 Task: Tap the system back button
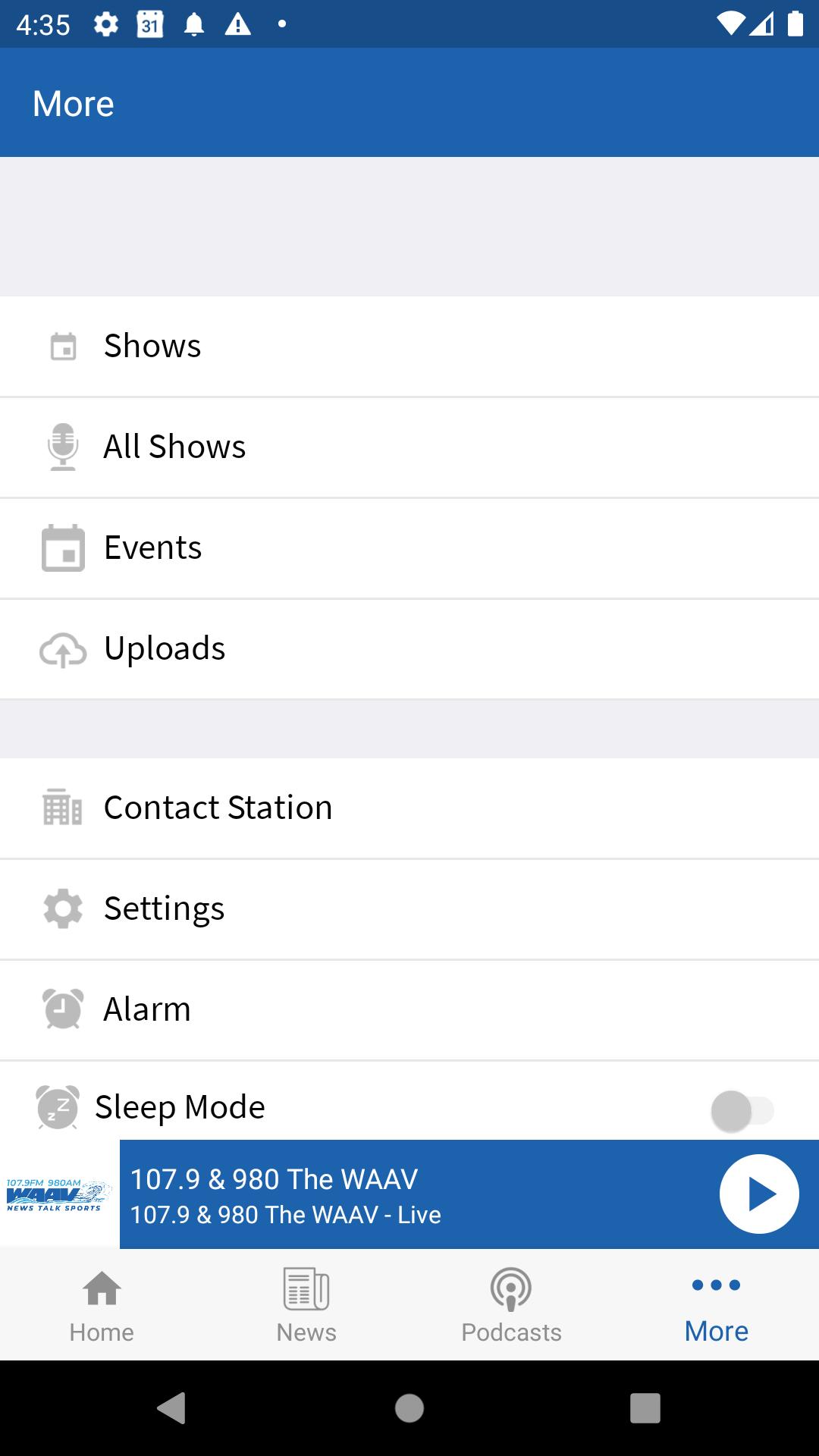click(x=172, y=1408)
